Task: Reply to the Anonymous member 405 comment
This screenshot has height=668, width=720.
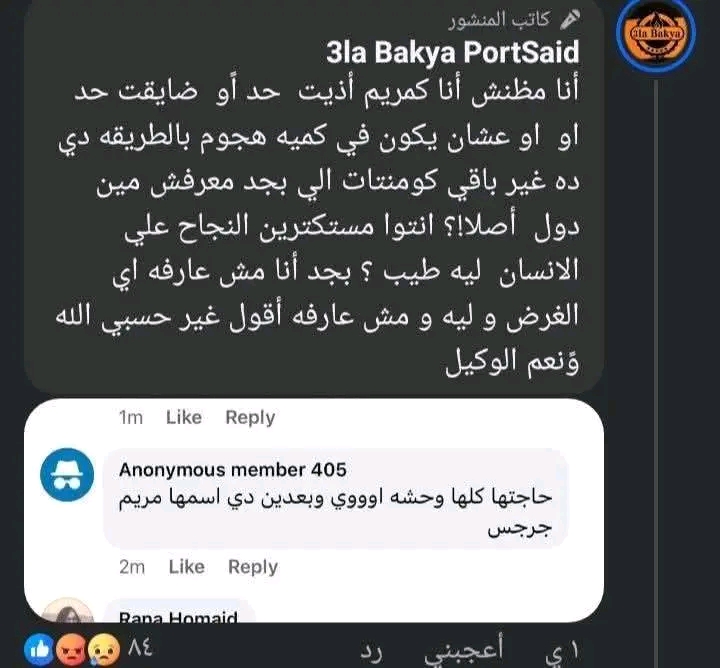Action: click(x=252, y=567)
